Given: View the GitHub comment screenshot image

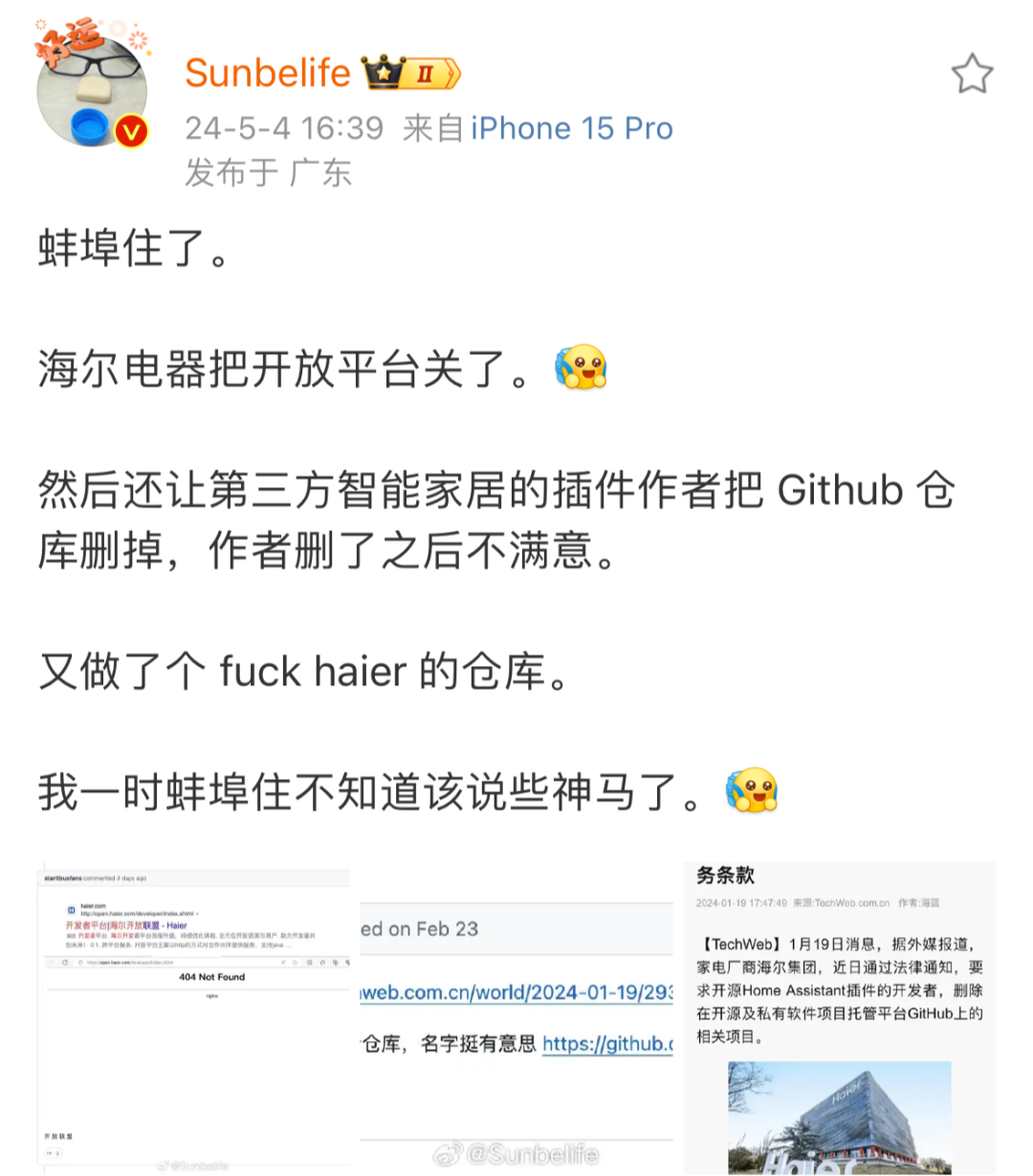Looking at the screenshot, I should coord(516,1018).
